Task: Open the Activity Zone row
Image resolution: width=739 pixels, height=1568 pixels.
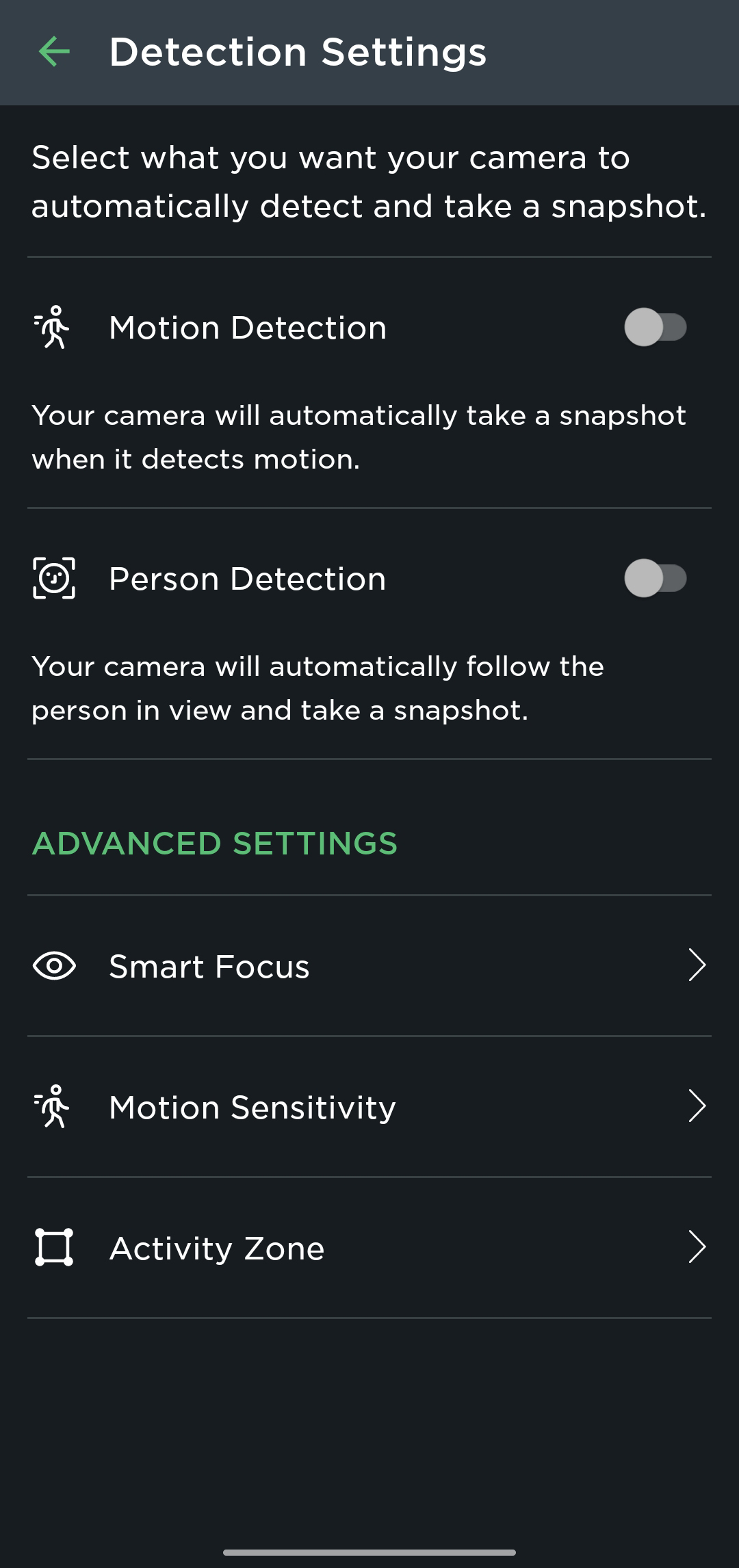Action: (369, 1248)
